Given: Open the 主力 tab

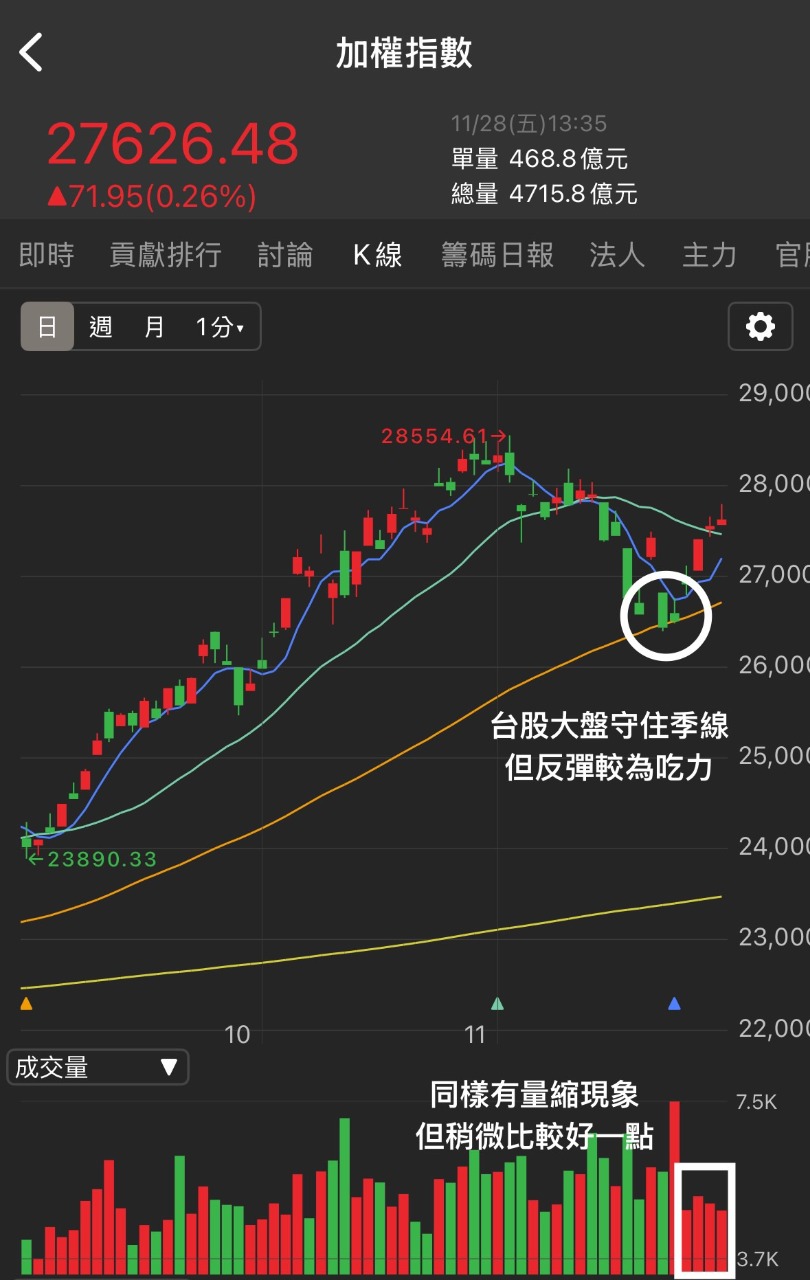Looking at the screenshot, I should point(709,255).
